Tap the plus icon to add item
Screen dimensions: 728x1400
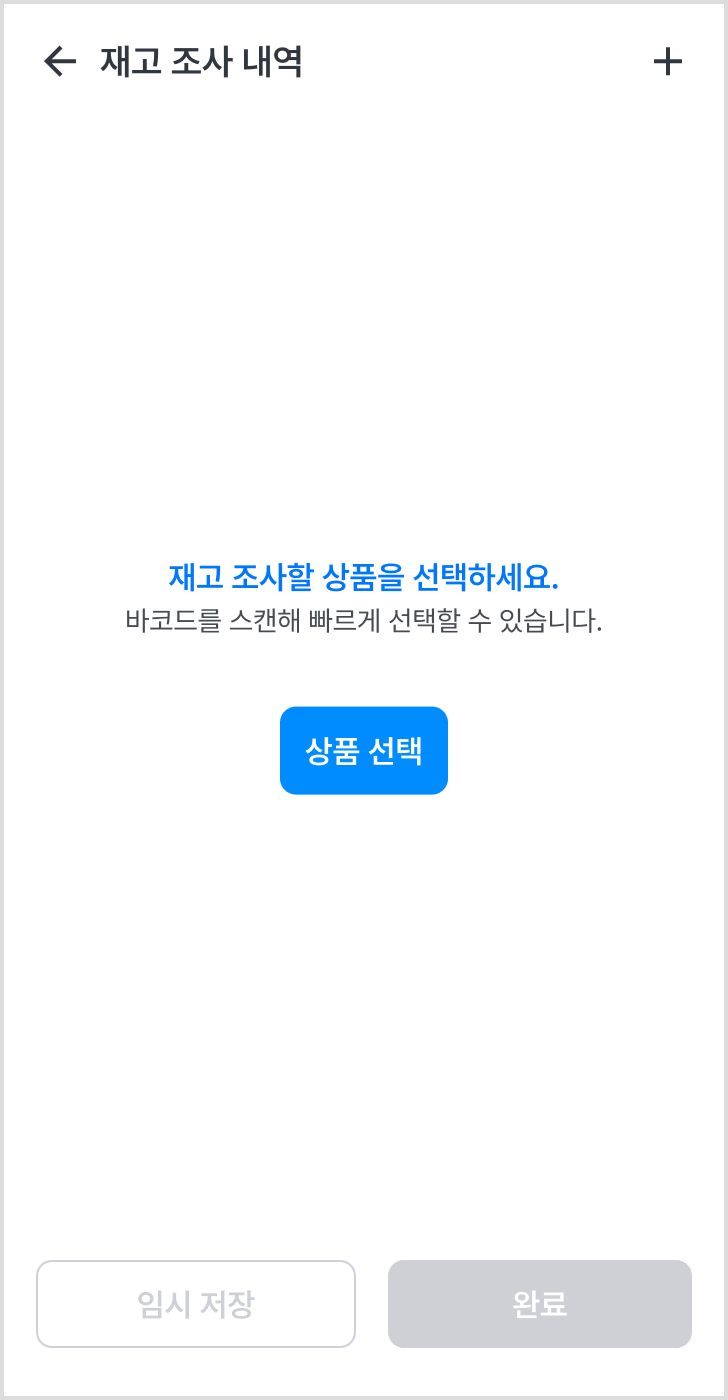point(667,62)
